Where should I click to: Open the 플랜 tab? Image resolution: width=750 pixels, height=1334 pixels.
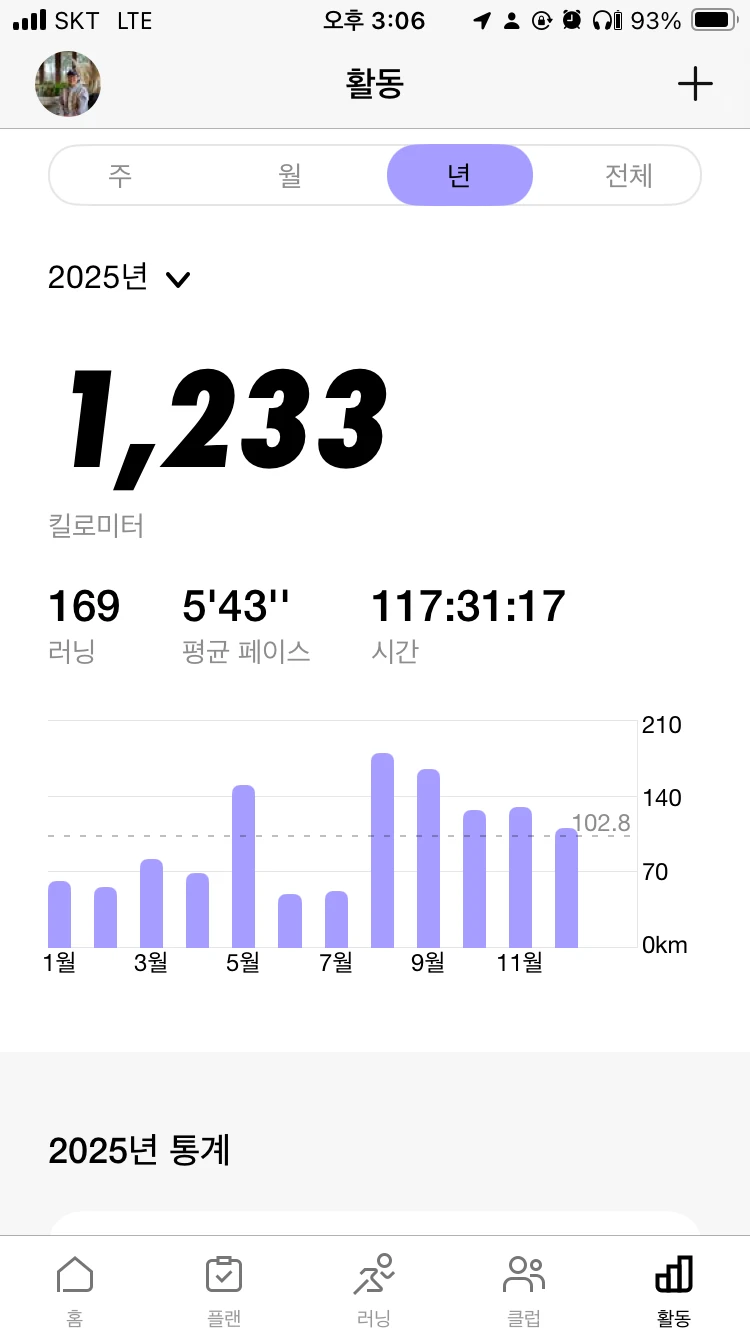pos(224,1288)
